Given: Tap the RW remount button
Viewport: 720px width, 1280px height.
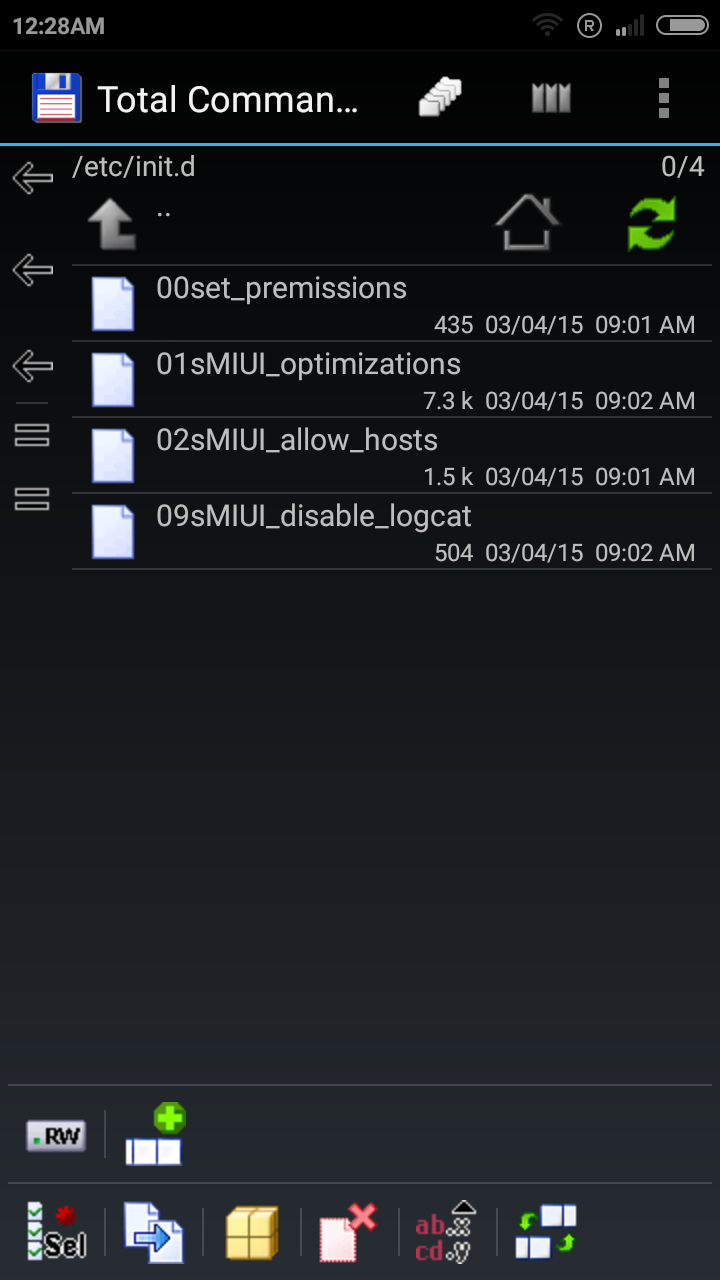Looking at the screenshot, I should point(56,1136).
